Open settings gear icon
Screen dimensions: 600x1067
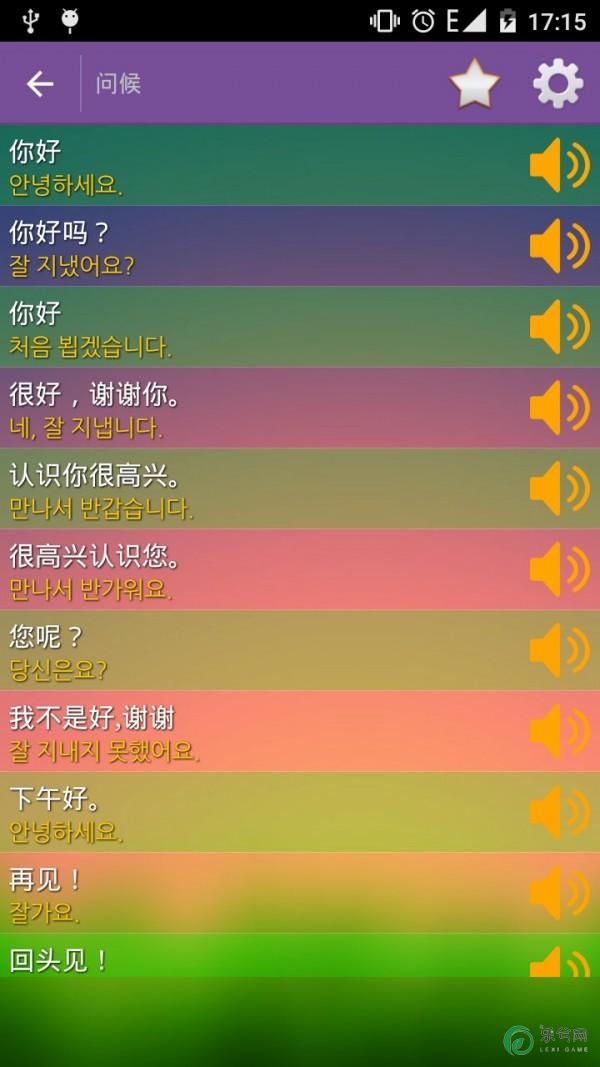click(558, 84)
